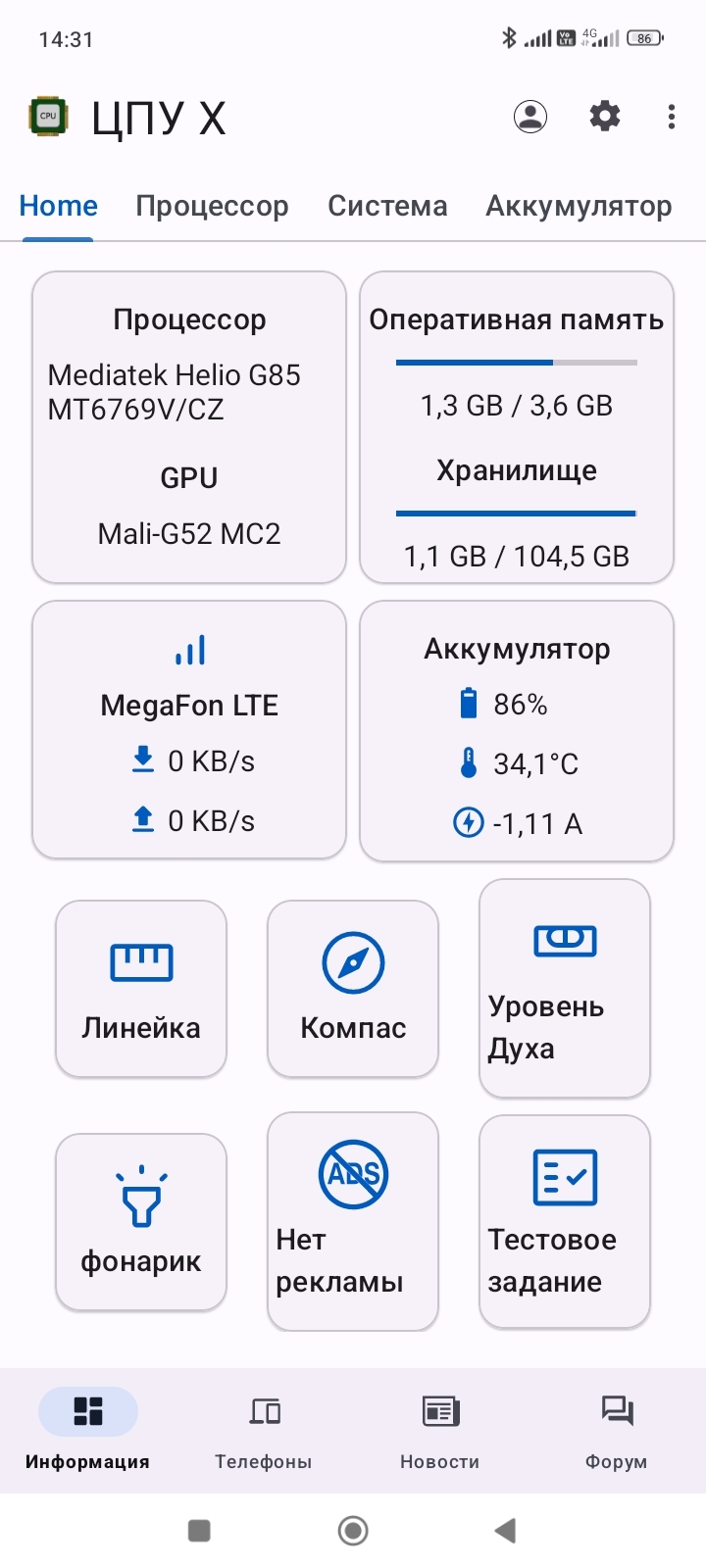The height and width of the screenshot is (1568, 706).
Task: Open Тестовое задание
Action: point(565,1221)
